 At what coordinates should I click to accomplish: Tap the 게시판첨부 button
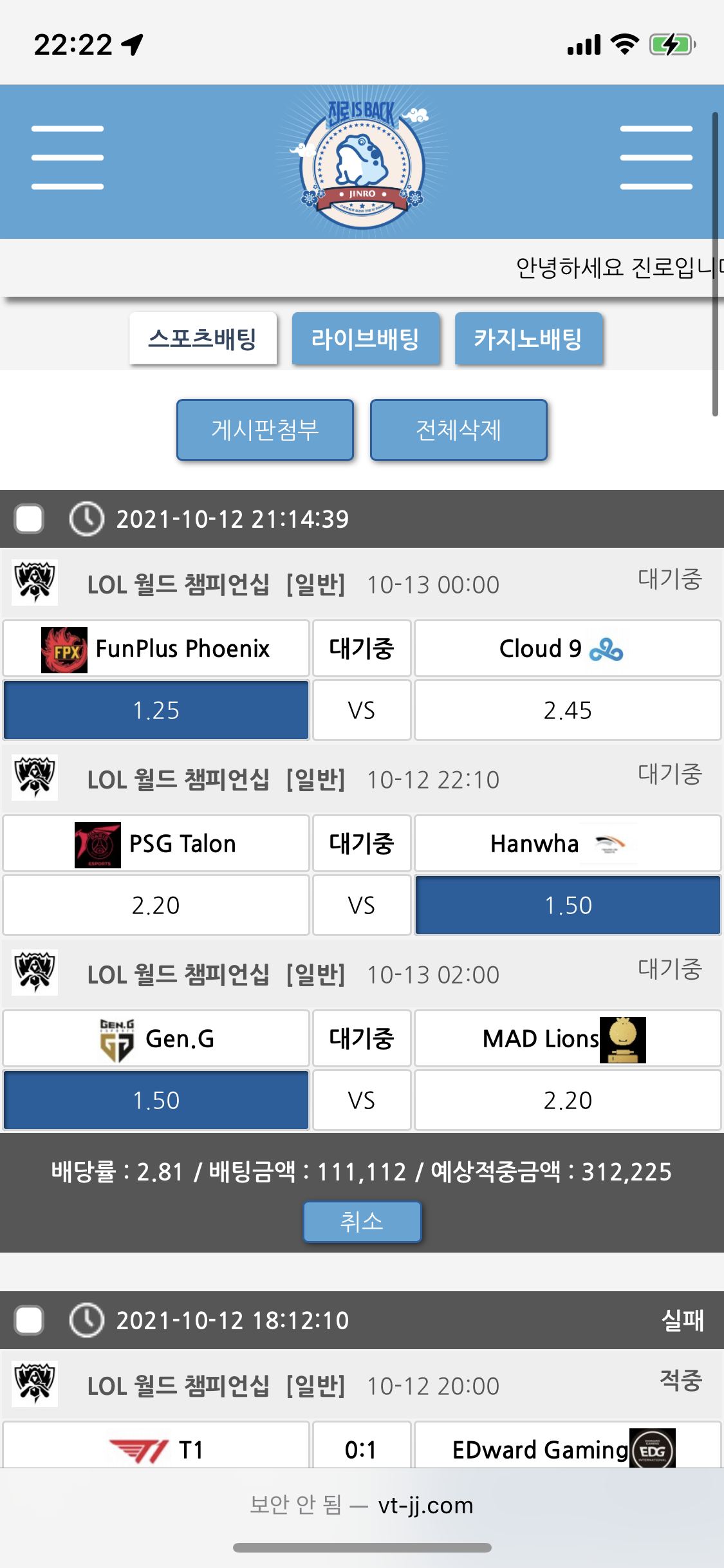[265, 430]
